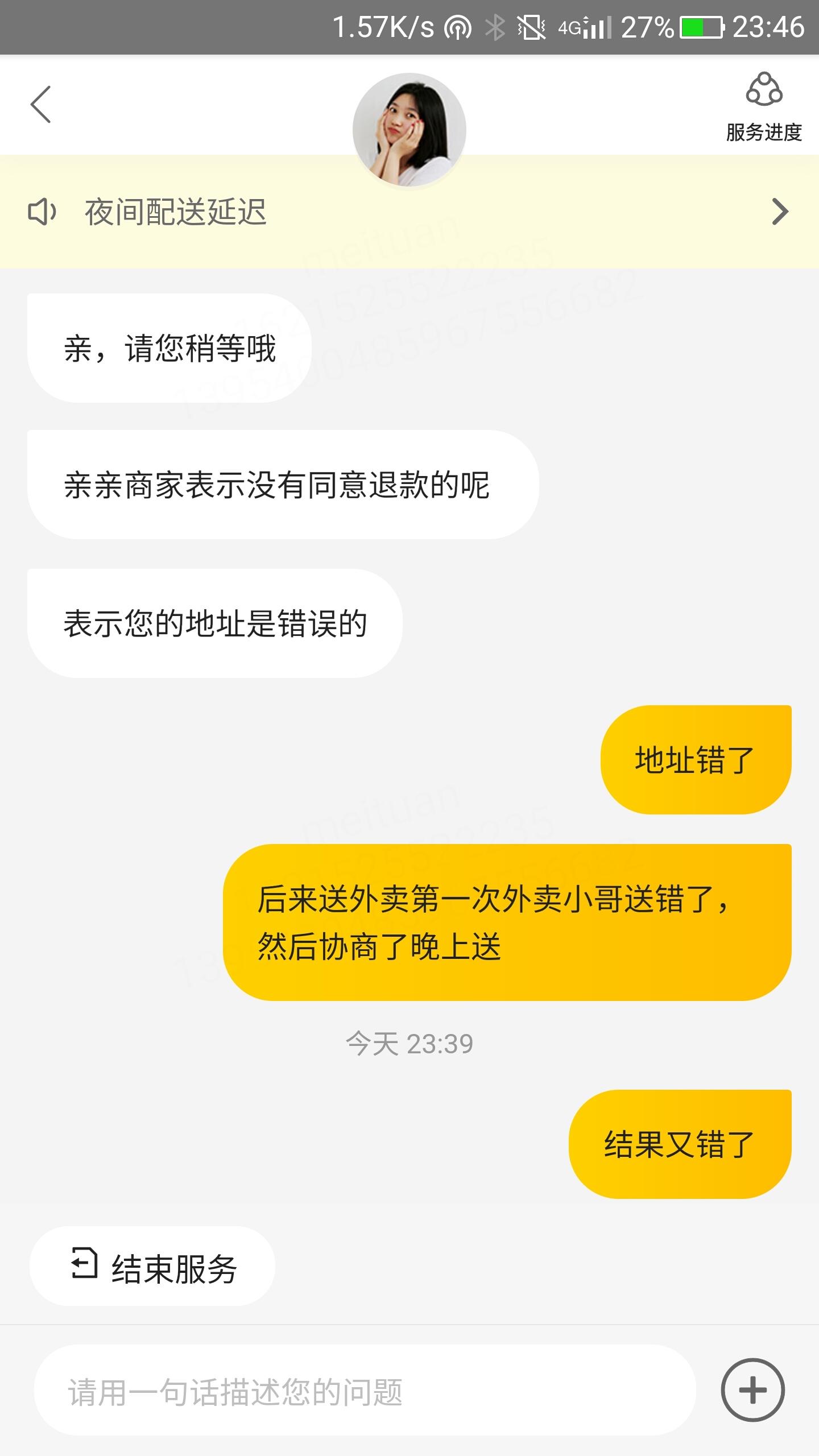This screenshot has width=819, height=1456.
Task: Open the plus attachment menu
Action: tap(753, 1390)
